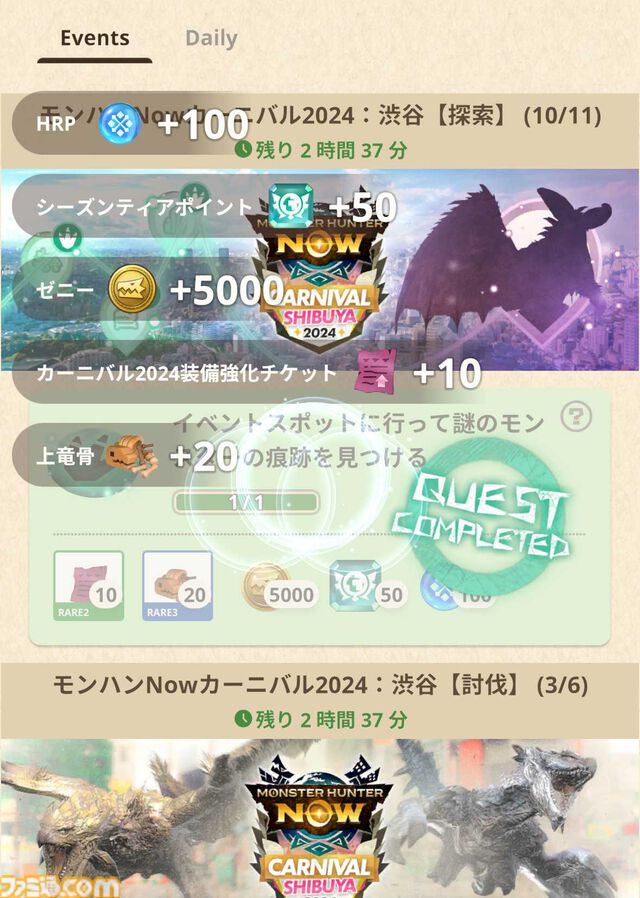The width and height of the screenshot is (640, 898).
Task: Open the Shibuya 討伐 event banner
Action: click(320, 815)
